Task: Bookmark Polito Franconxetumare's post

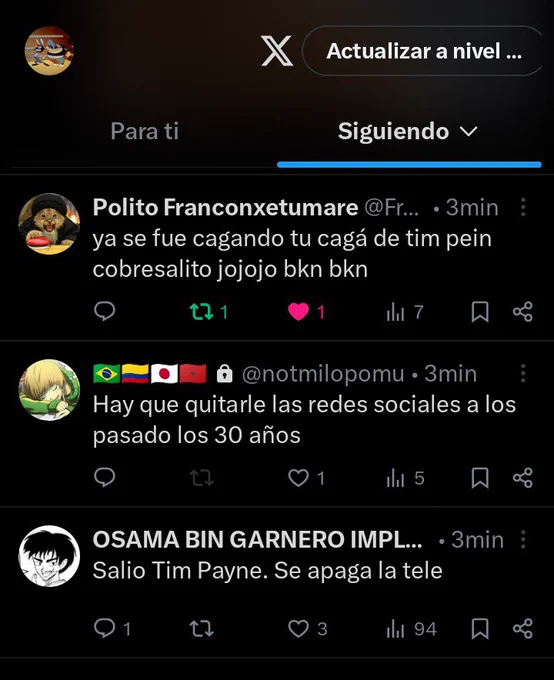Action: point(480,312)
